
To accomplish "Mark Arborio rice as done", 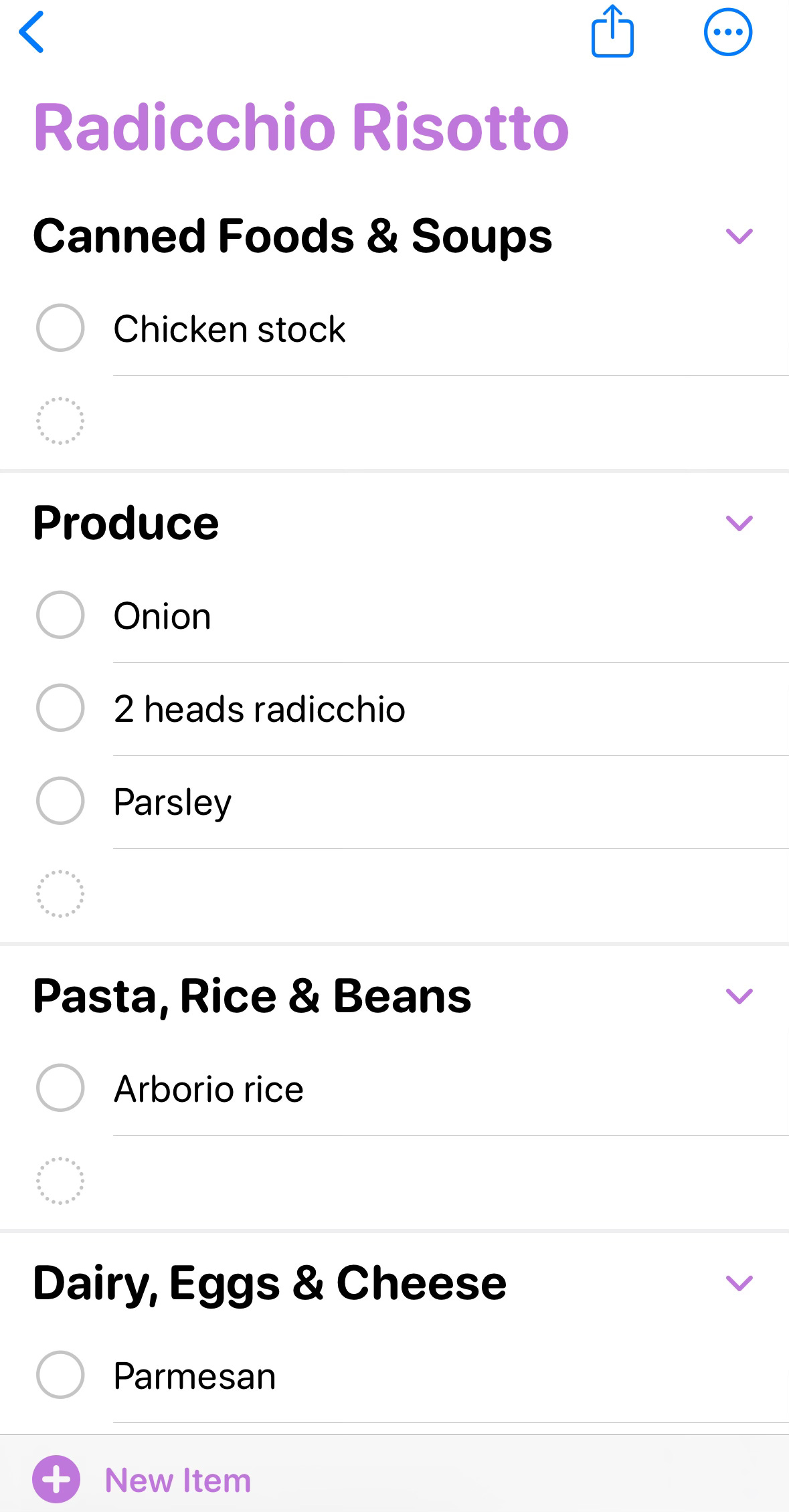I will tap(60, 1088).
